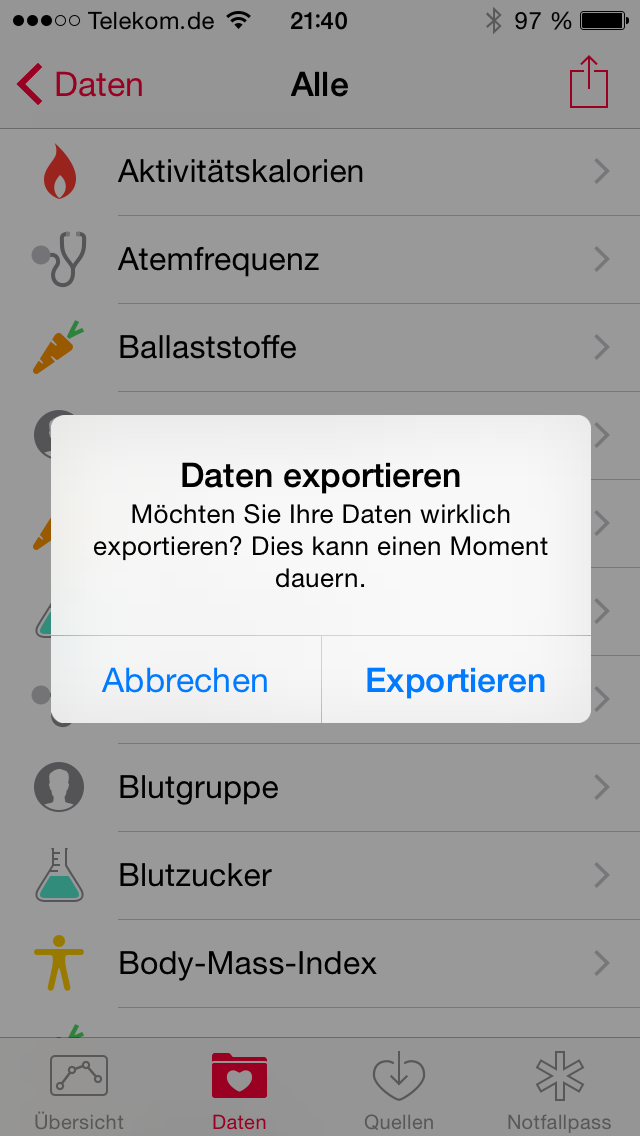Open the Atemfrequenz row
The width and height of the screenshot is (640, 1136).
coord(320,259)
